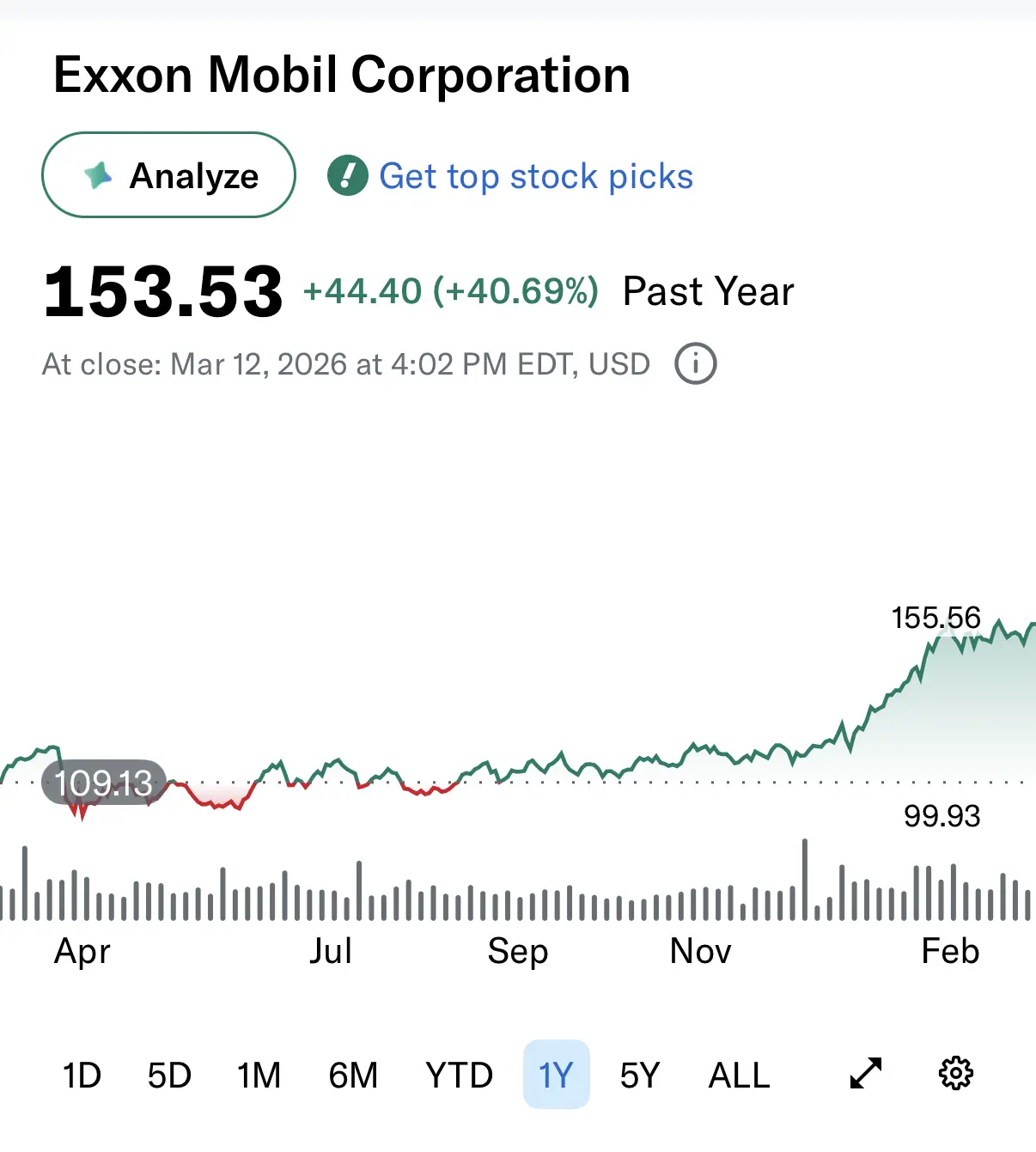Screen dimensions: 1036x1152
Task: Open the price info icon
Action: coord(695,363)
